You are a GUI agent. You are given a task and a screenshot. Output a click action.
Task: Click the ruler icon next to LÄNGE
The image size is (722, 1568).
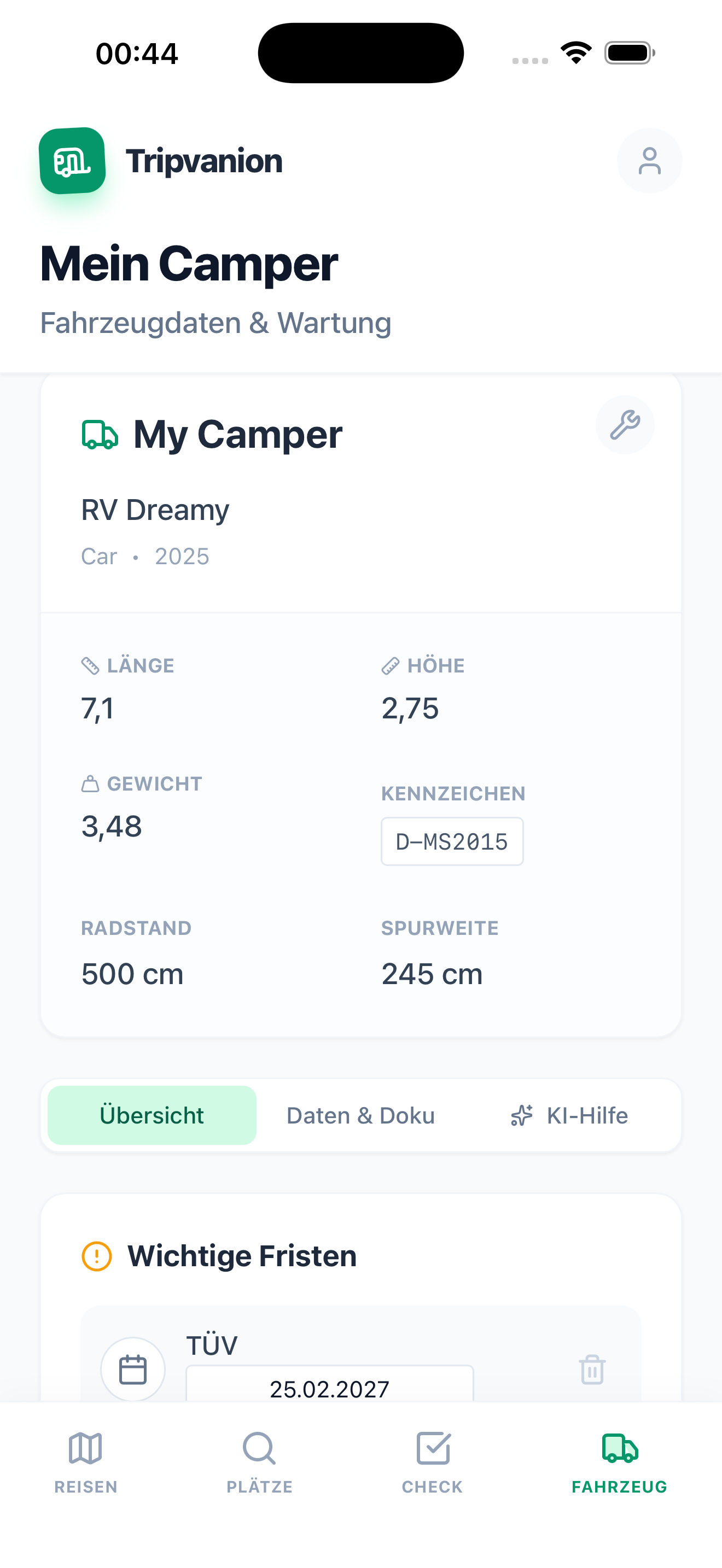(x=90, y=665)
